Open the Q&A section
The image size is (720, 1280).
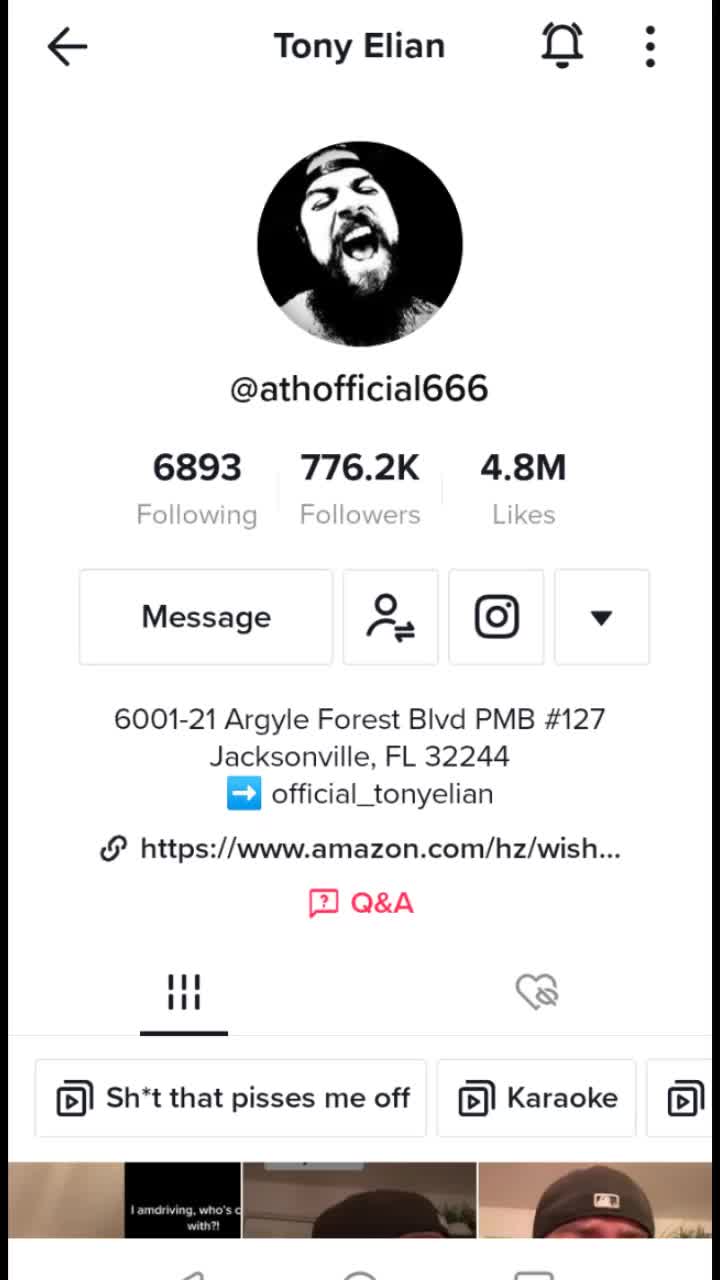click(x=362, y=903)
